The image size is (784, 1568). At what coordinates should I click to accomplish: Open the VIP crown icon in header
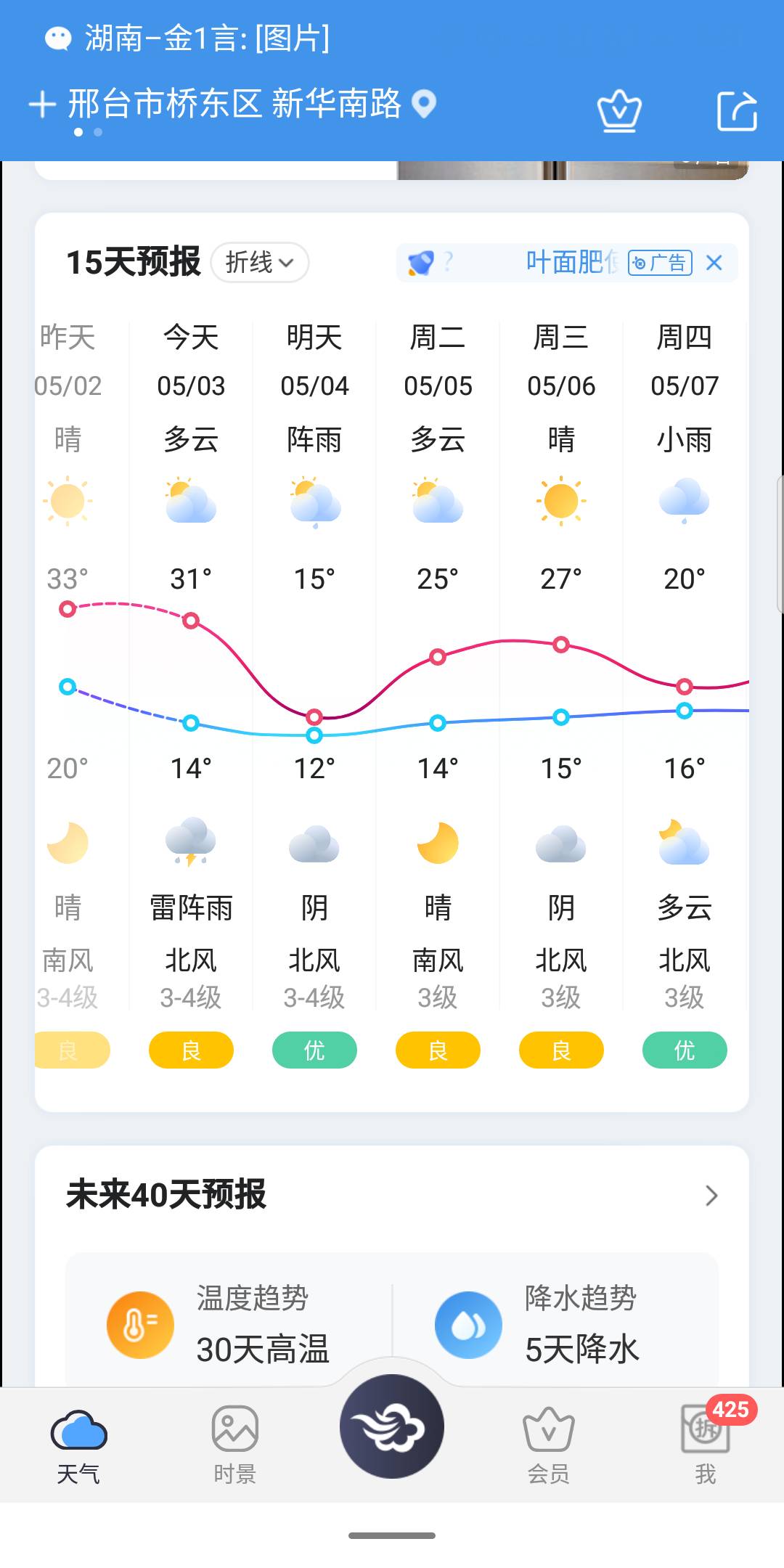coord(619,111)
